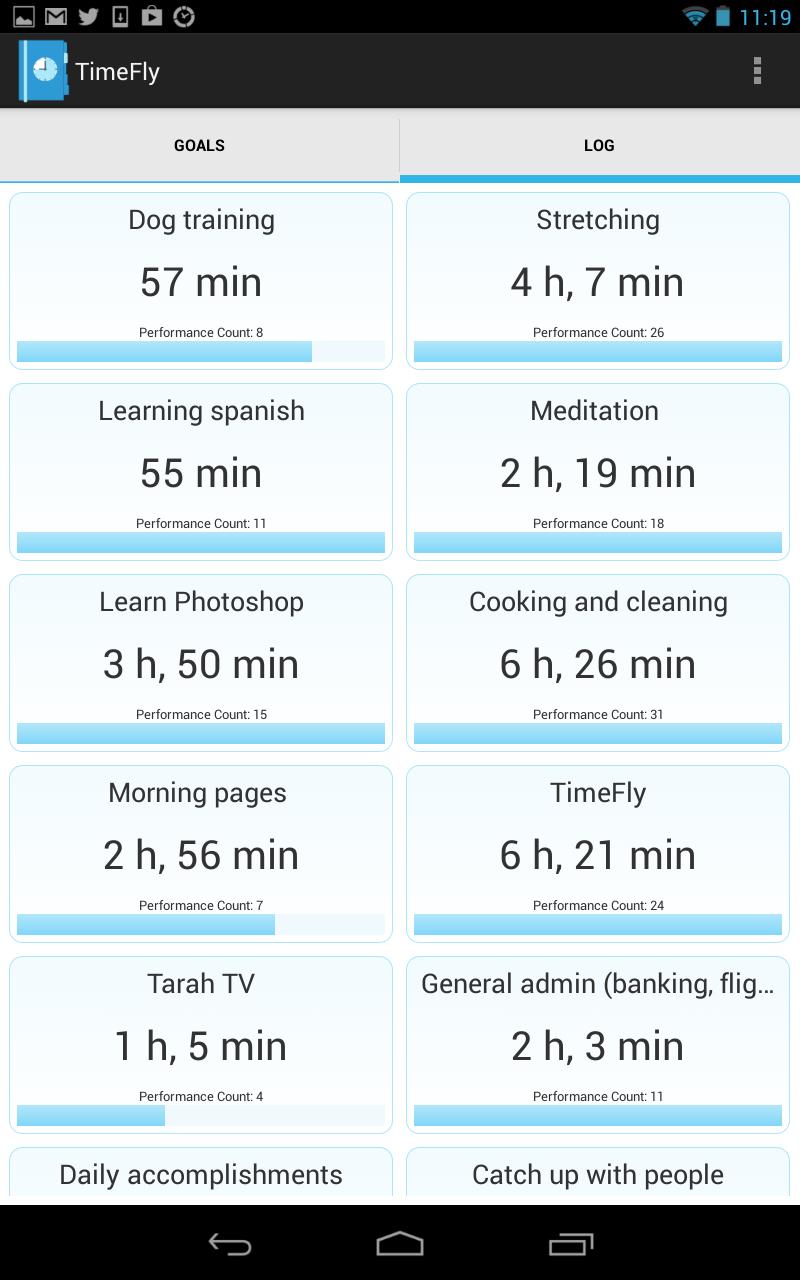This screenshot has width=800, height=1280.
Task: Go back using the navigation bar
Action: click(229, 1244)
